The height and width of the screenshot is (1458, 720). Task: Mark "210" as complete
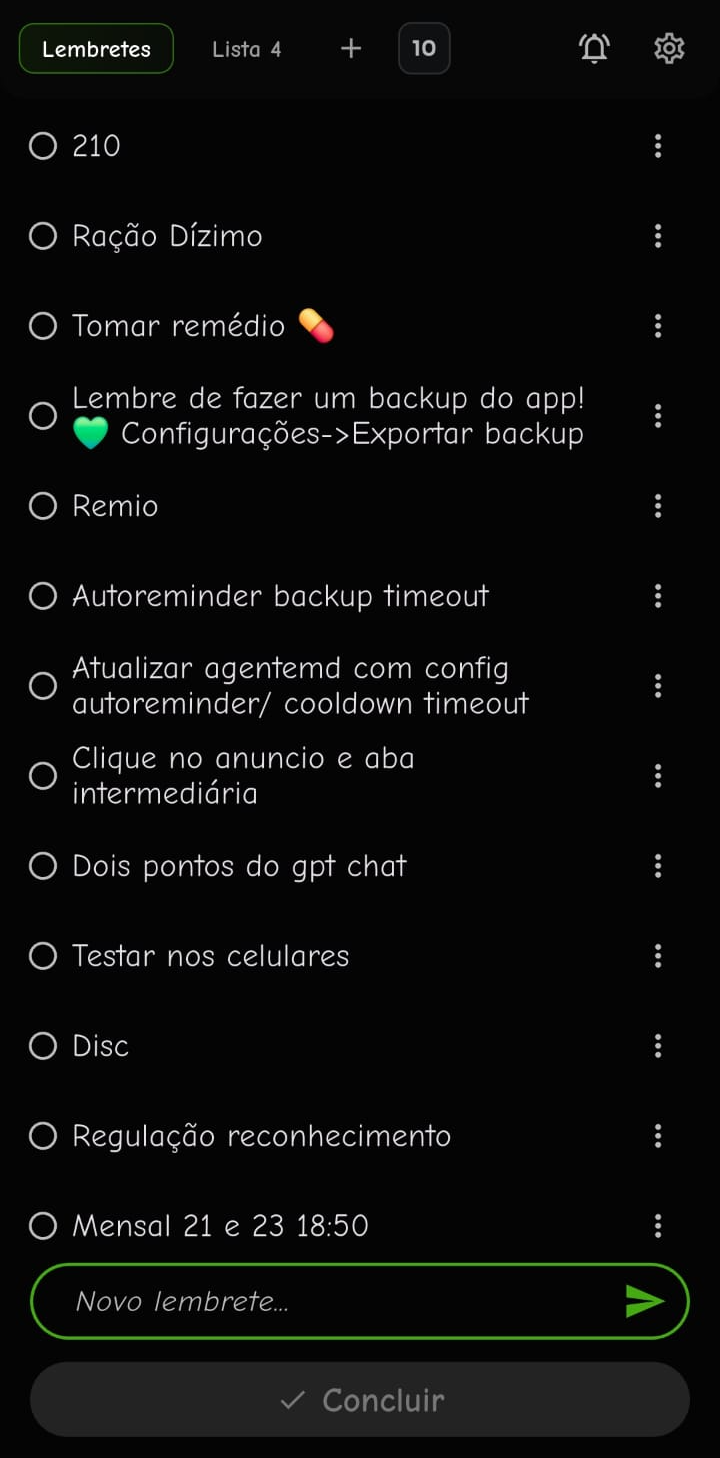point(42,145)
